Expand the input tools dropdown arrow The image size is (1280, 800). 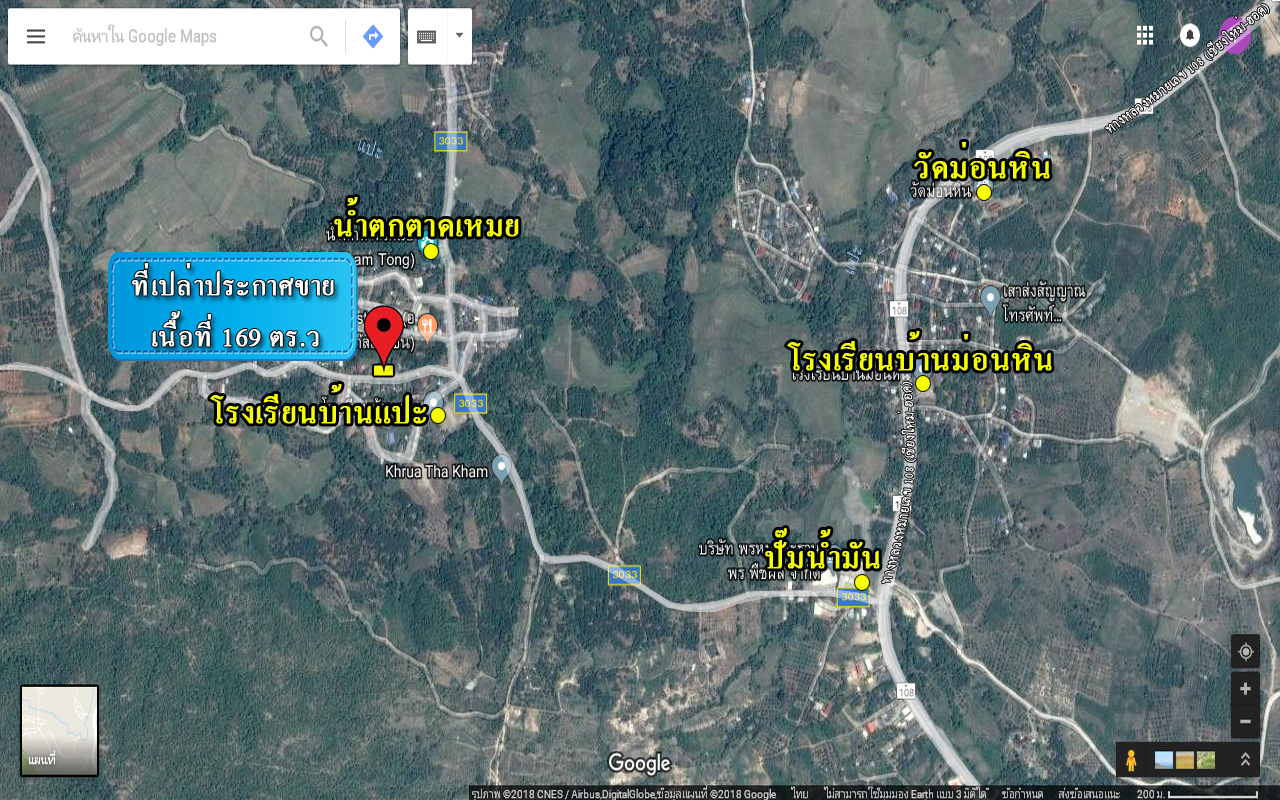click(459, 36)
